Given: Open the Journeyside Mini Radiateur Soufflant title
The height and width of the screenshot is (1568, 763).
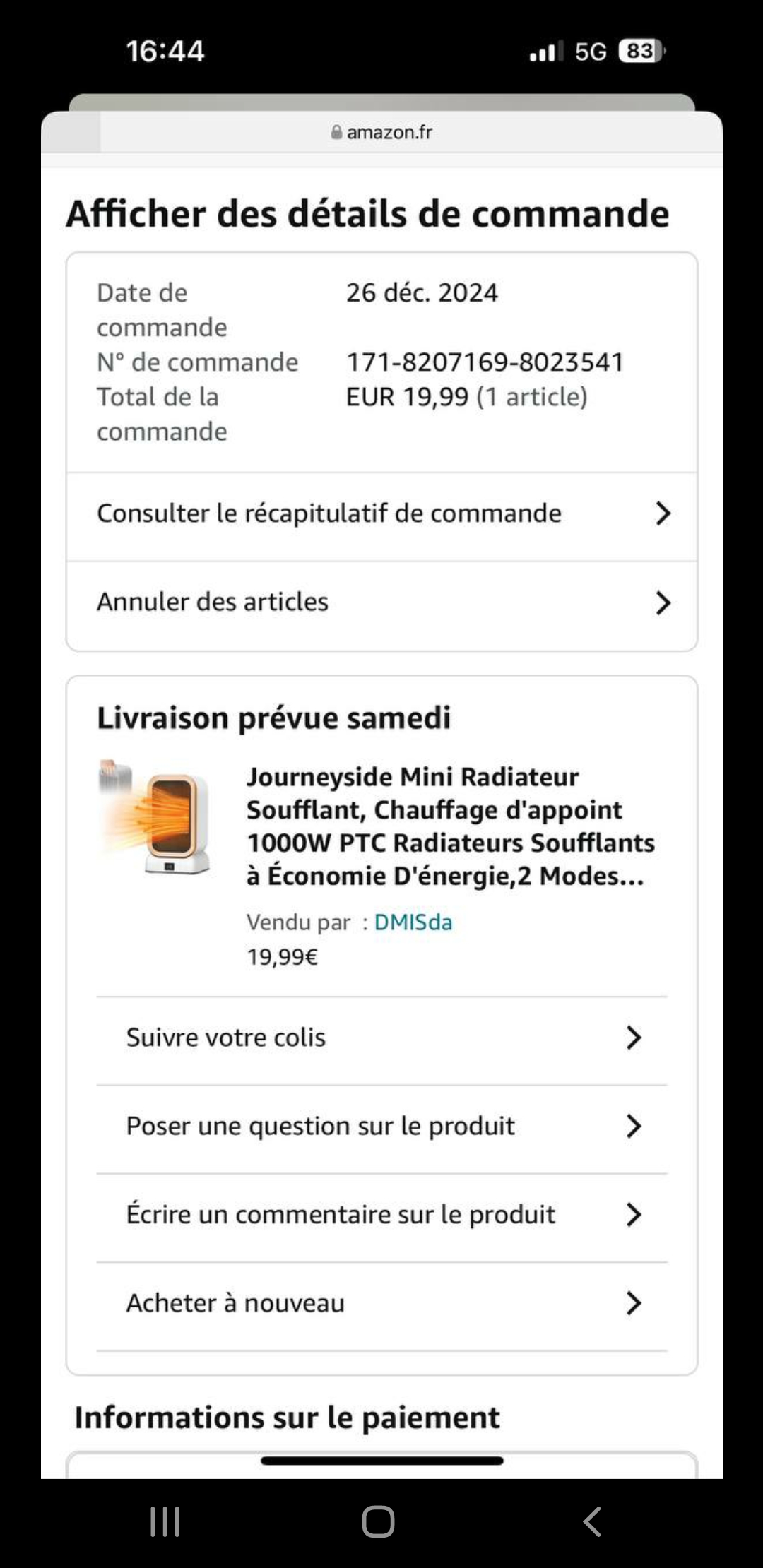Looking at the screenshot, I should click(x=449, y=826).
